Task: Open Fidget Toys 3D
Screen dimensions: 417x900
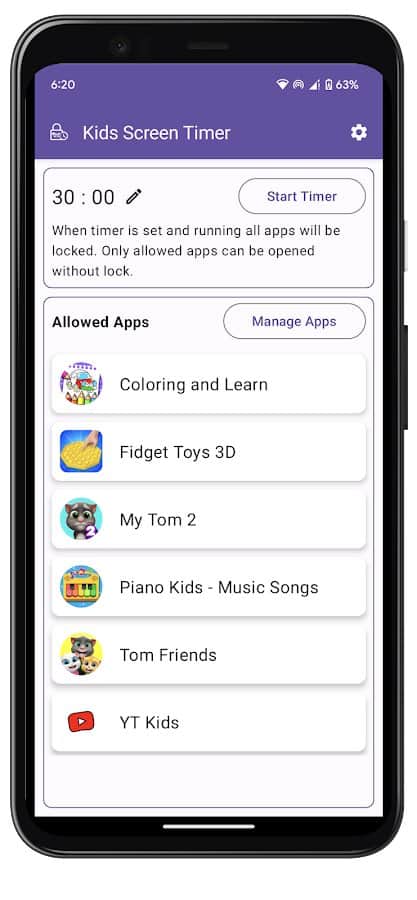Action: [209, 452]
